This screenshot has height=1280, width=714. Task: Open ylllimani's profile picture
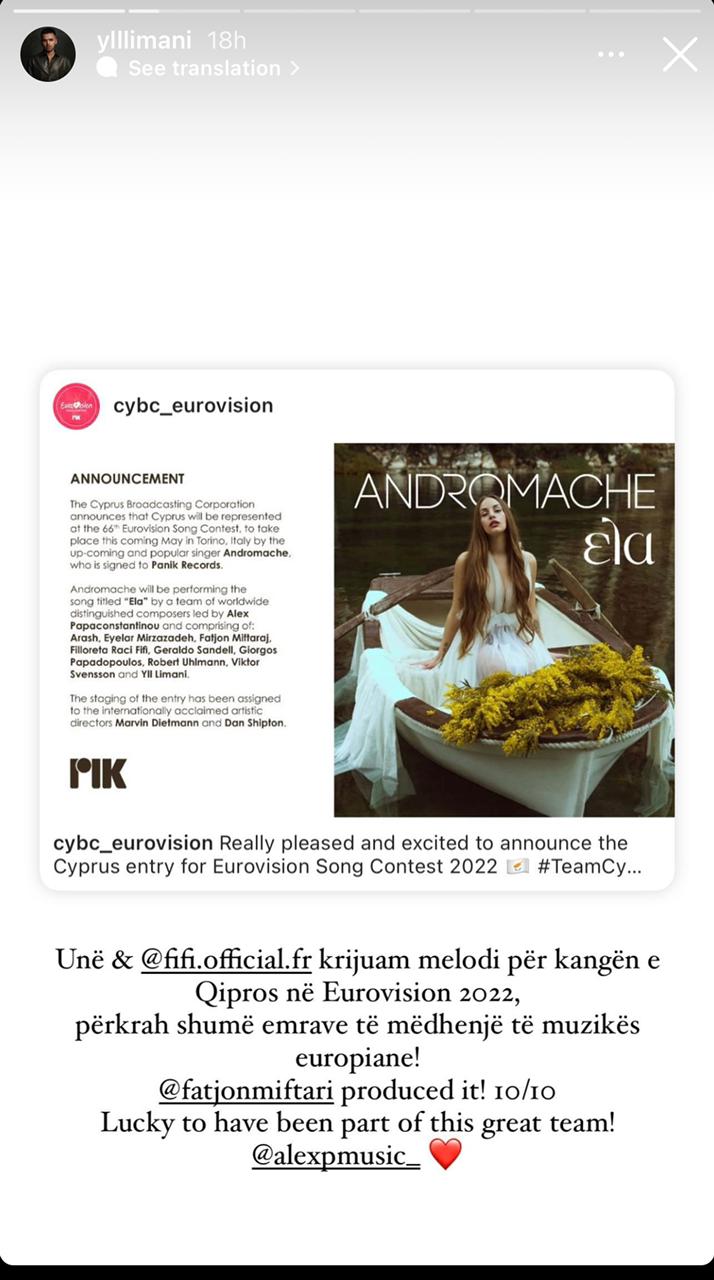coord(48,54)
